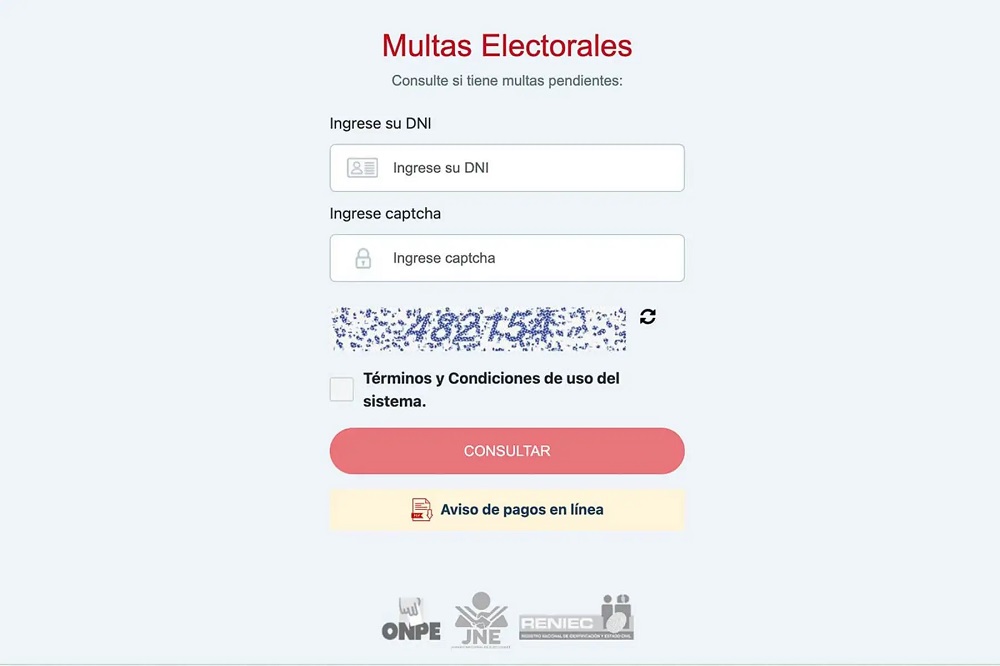This screenshot has width=1000, height=666.
Task: Check the Términos y Condiciones checkbox
Action: [342, 390]
